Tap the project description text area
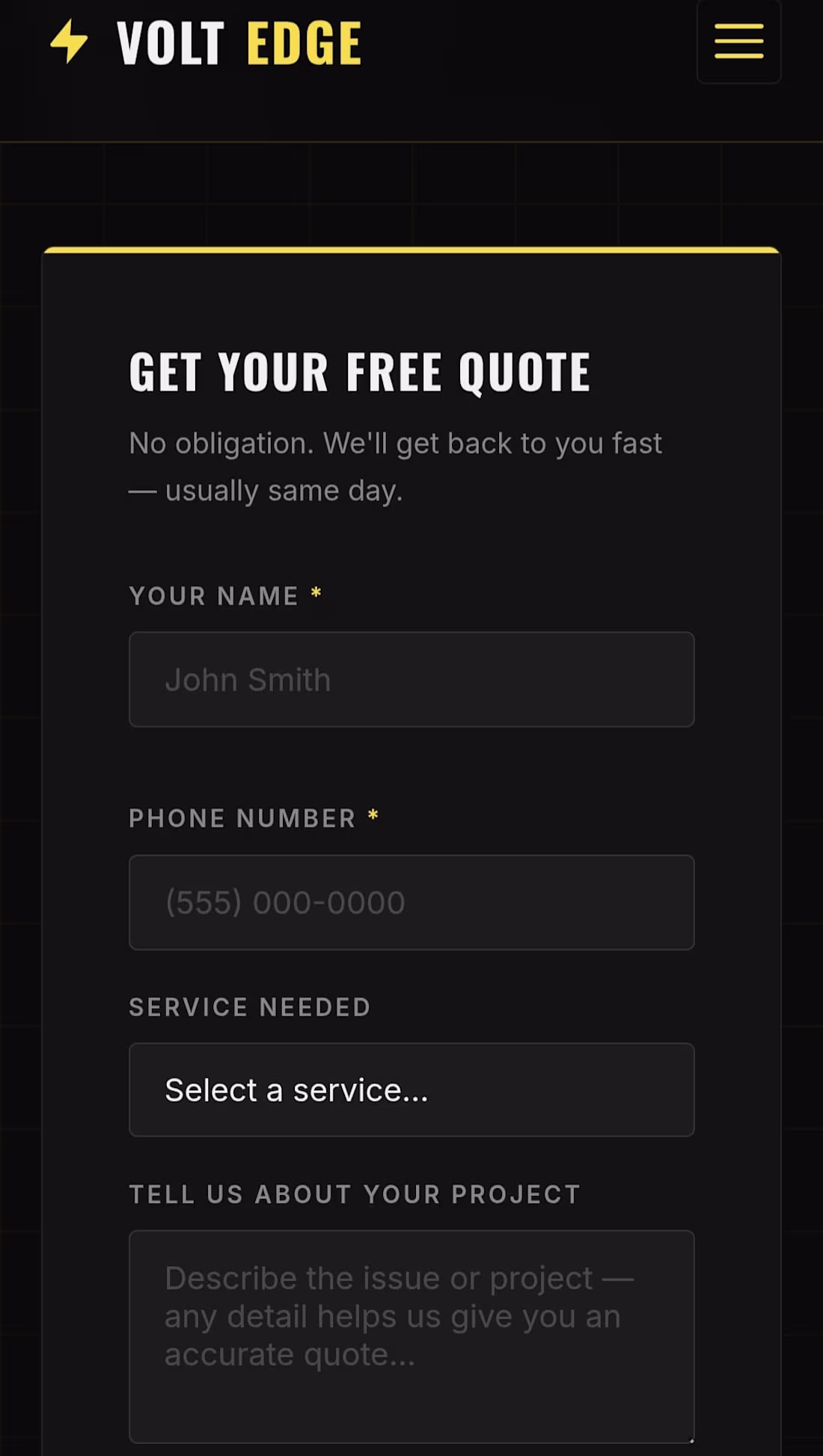Viewport: 823px width, 1456px height. coord(411,1336)
